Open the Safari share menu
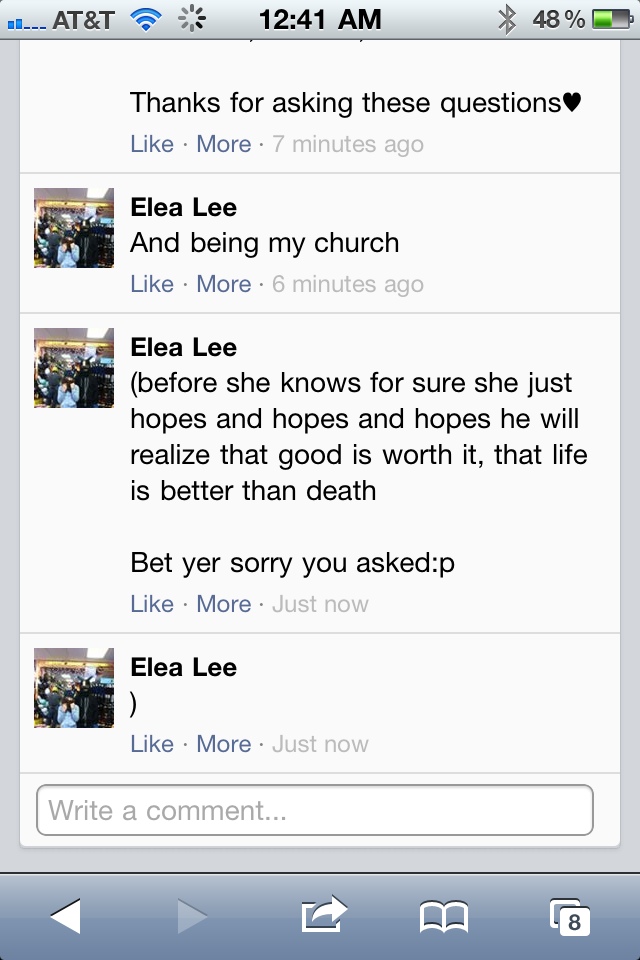640x960 pixels. (323, 915)
